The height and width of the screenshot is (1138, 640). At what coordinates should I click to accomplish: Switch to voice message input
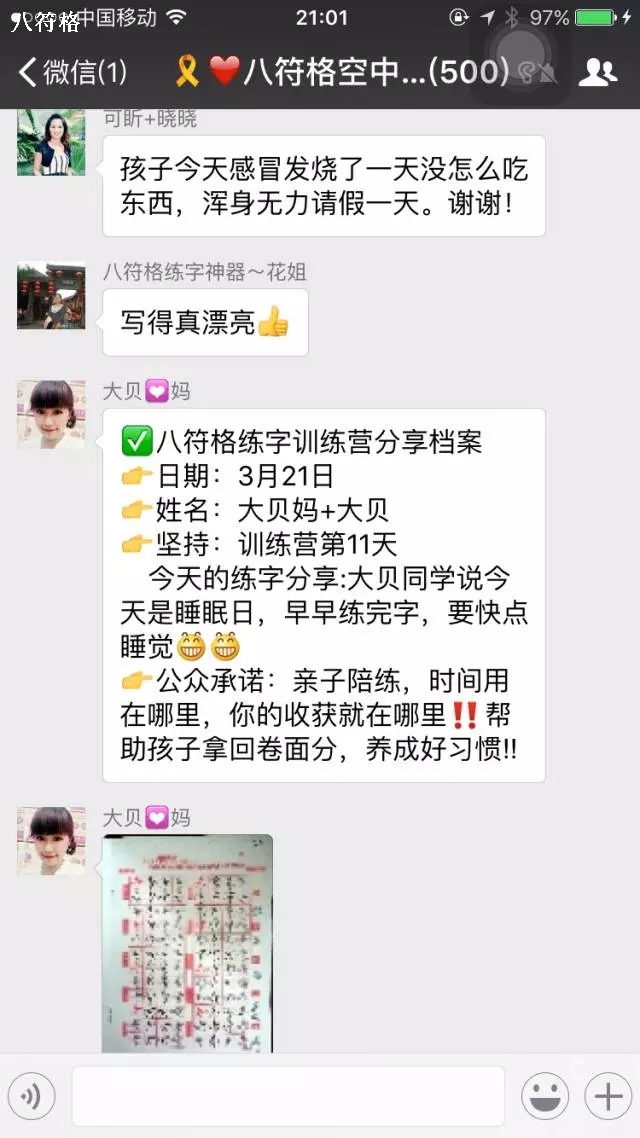(x=31, y=1097)
